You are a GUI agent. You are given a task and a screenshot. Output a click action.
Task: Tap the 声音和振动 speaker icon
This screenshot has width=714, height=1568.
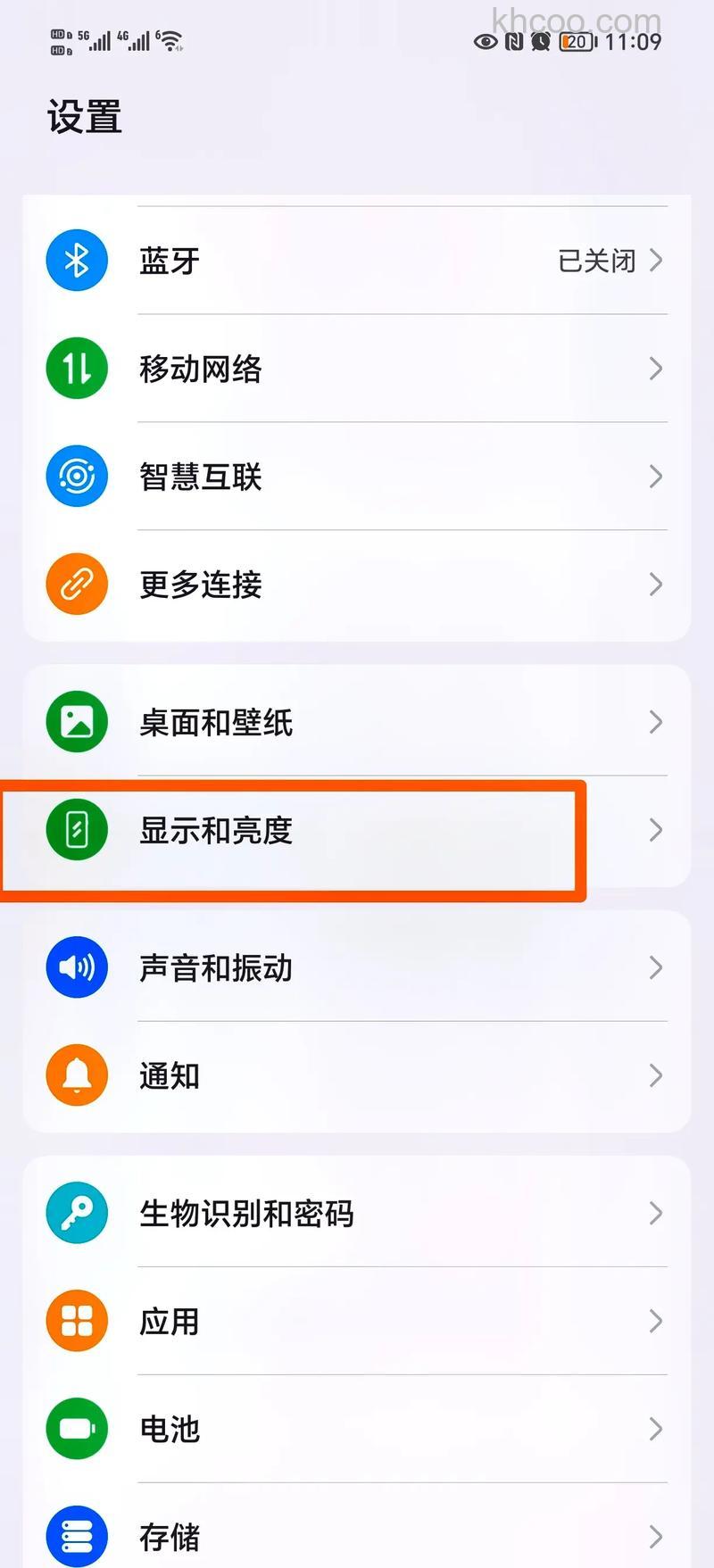click(77, 967)
